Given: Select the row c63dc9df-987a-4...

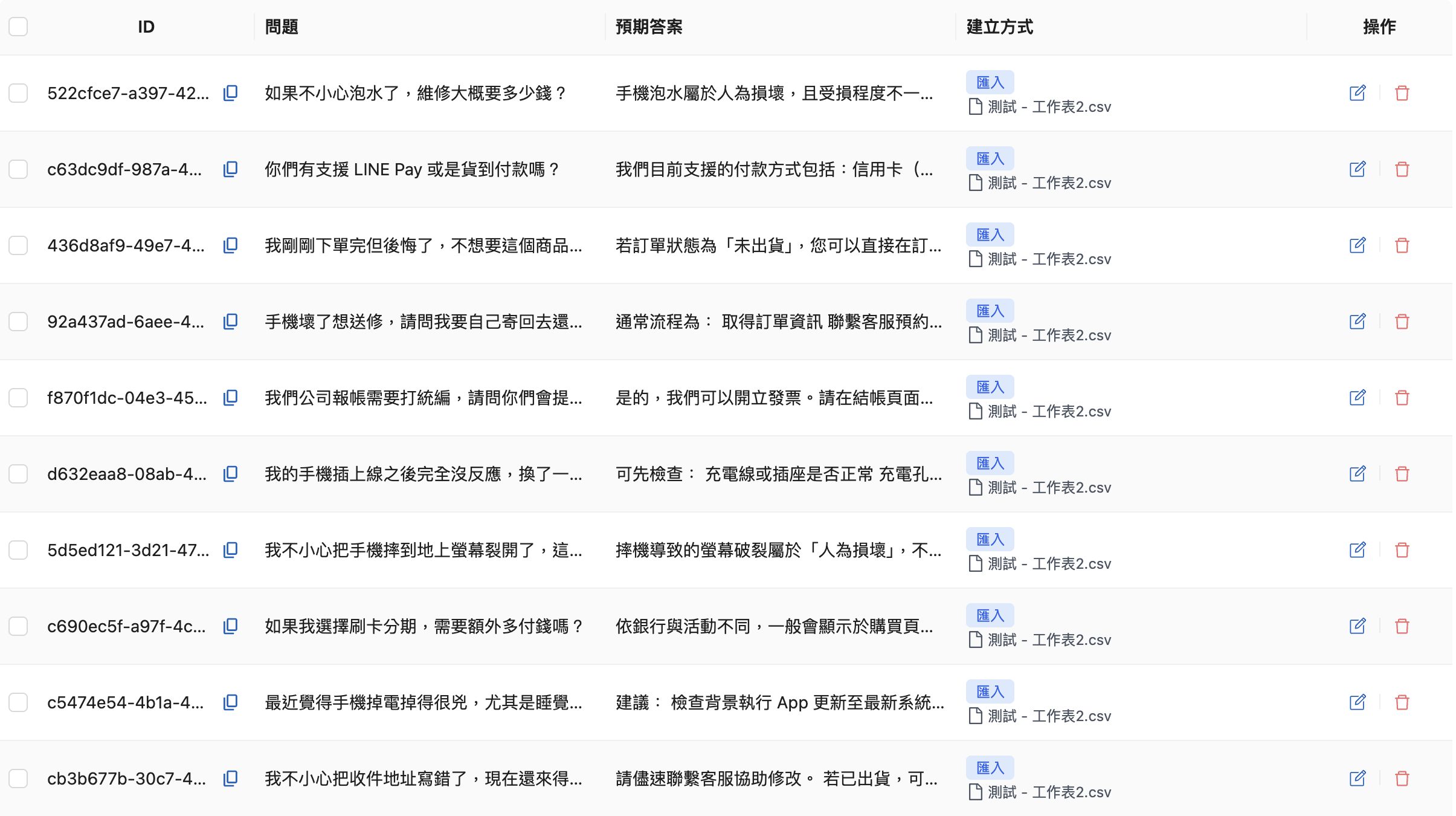Looking at the screenshot, I should [18, 169].
